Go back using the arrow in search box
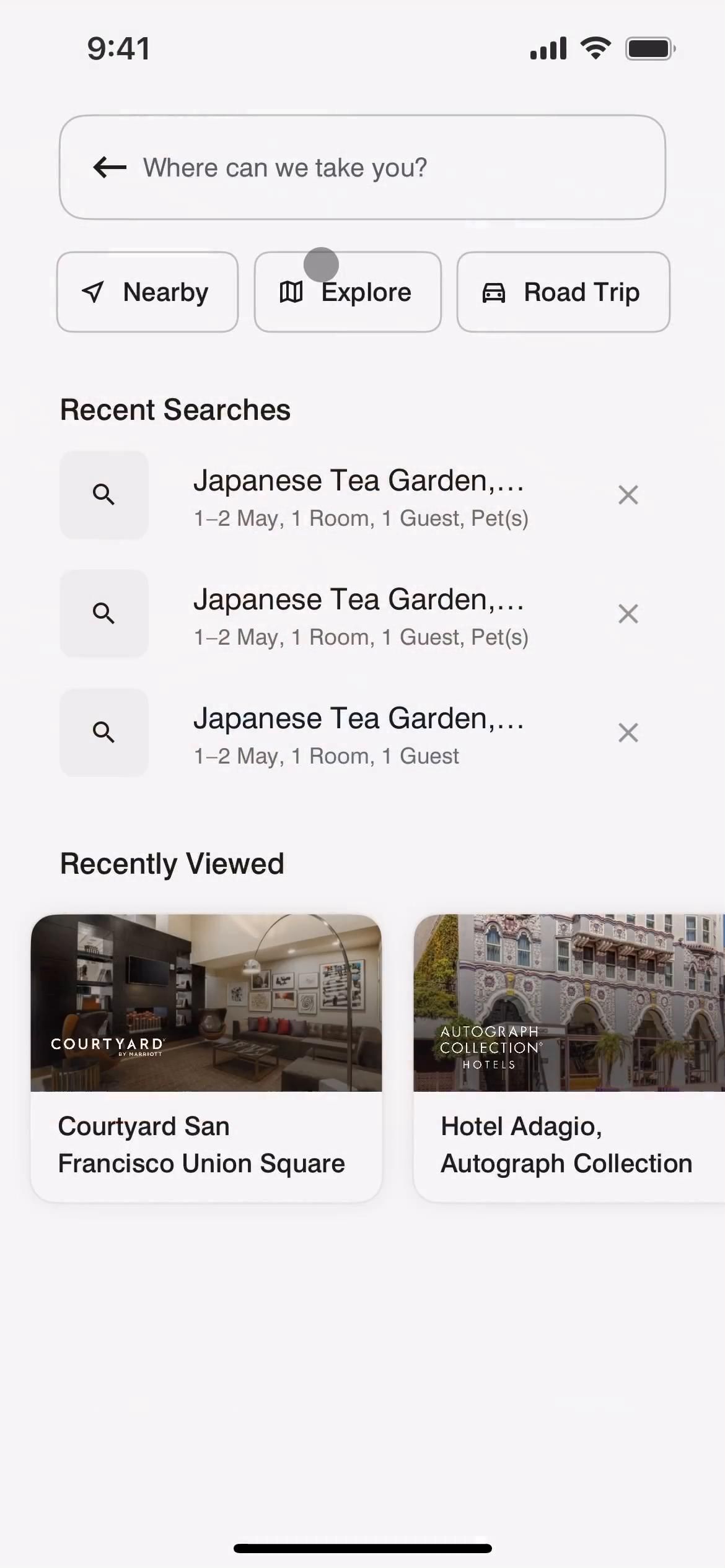The width and height of the screenshot is (725, 1568). click(x=110, y=167)
